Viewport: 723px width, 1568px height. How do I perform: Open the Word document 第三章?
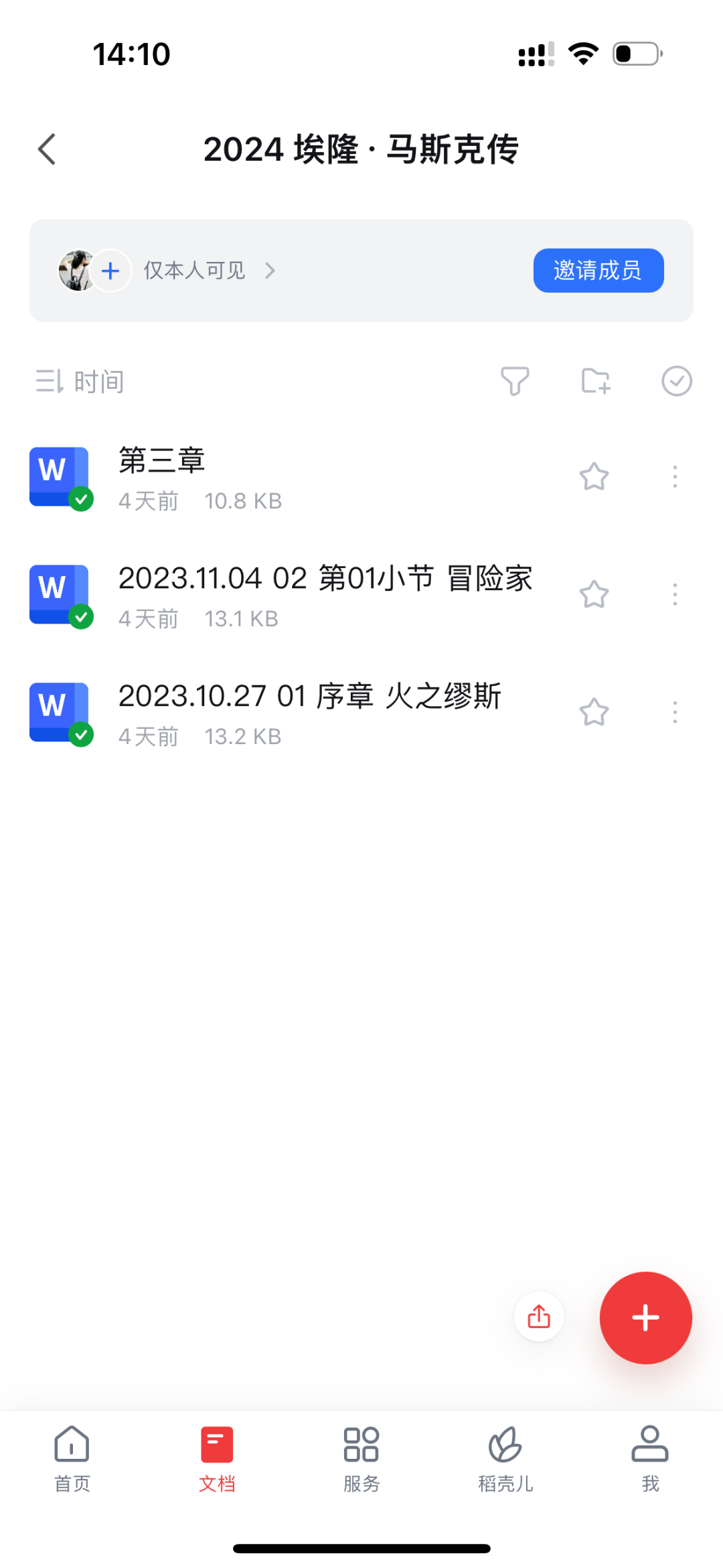pos(268,476)
